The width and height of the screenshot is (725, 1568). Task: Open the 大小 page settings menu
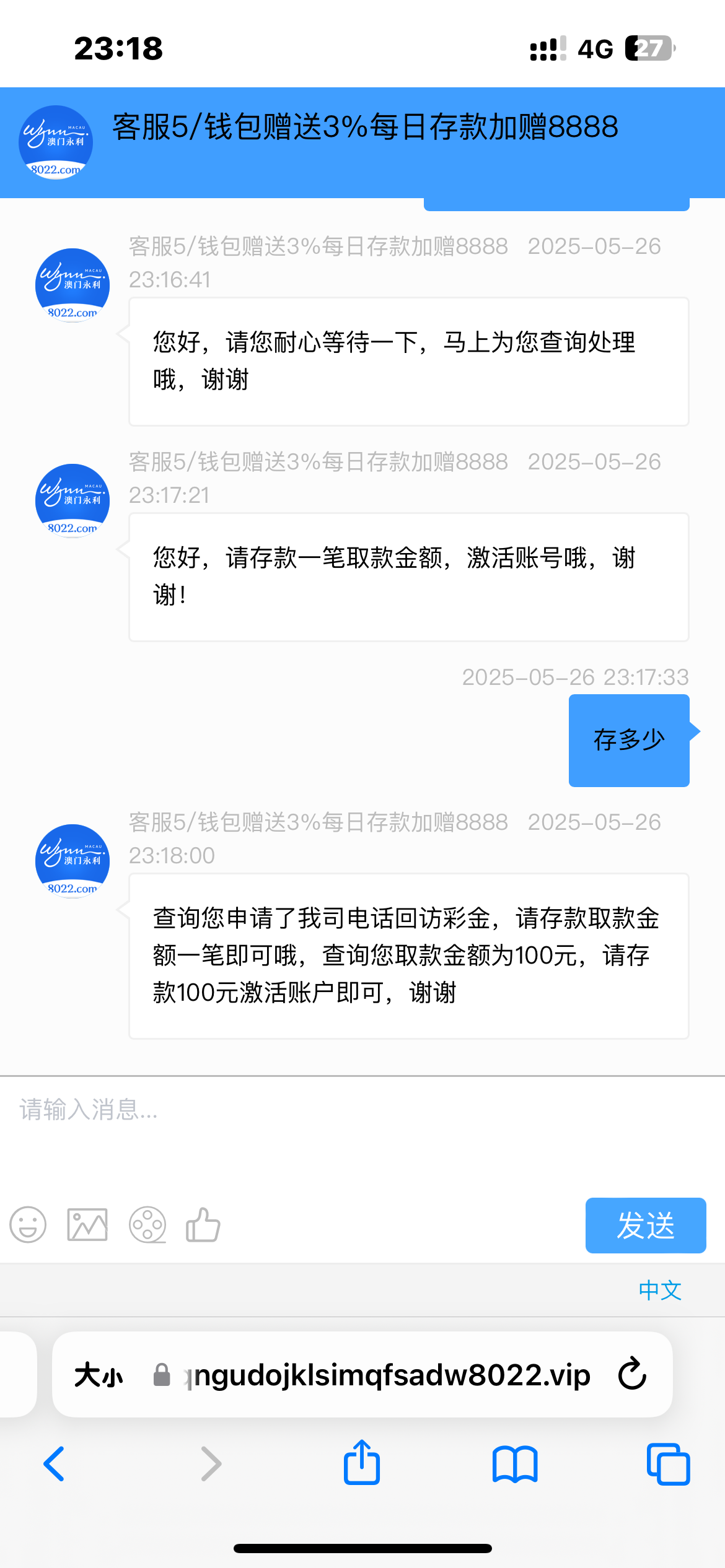[x=99, y=1375]
